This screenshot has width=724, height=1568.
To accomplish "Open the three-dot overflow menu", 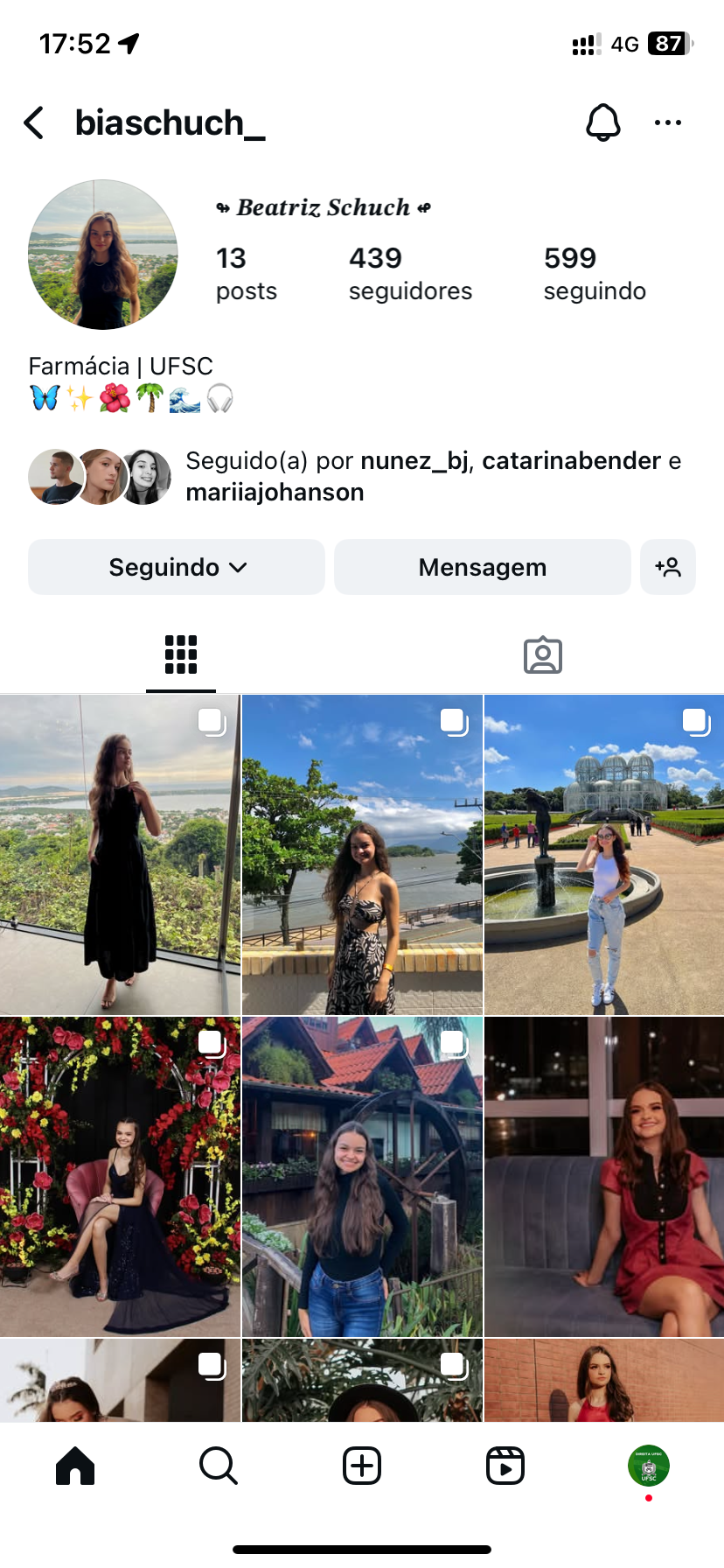I will [667, 122].
